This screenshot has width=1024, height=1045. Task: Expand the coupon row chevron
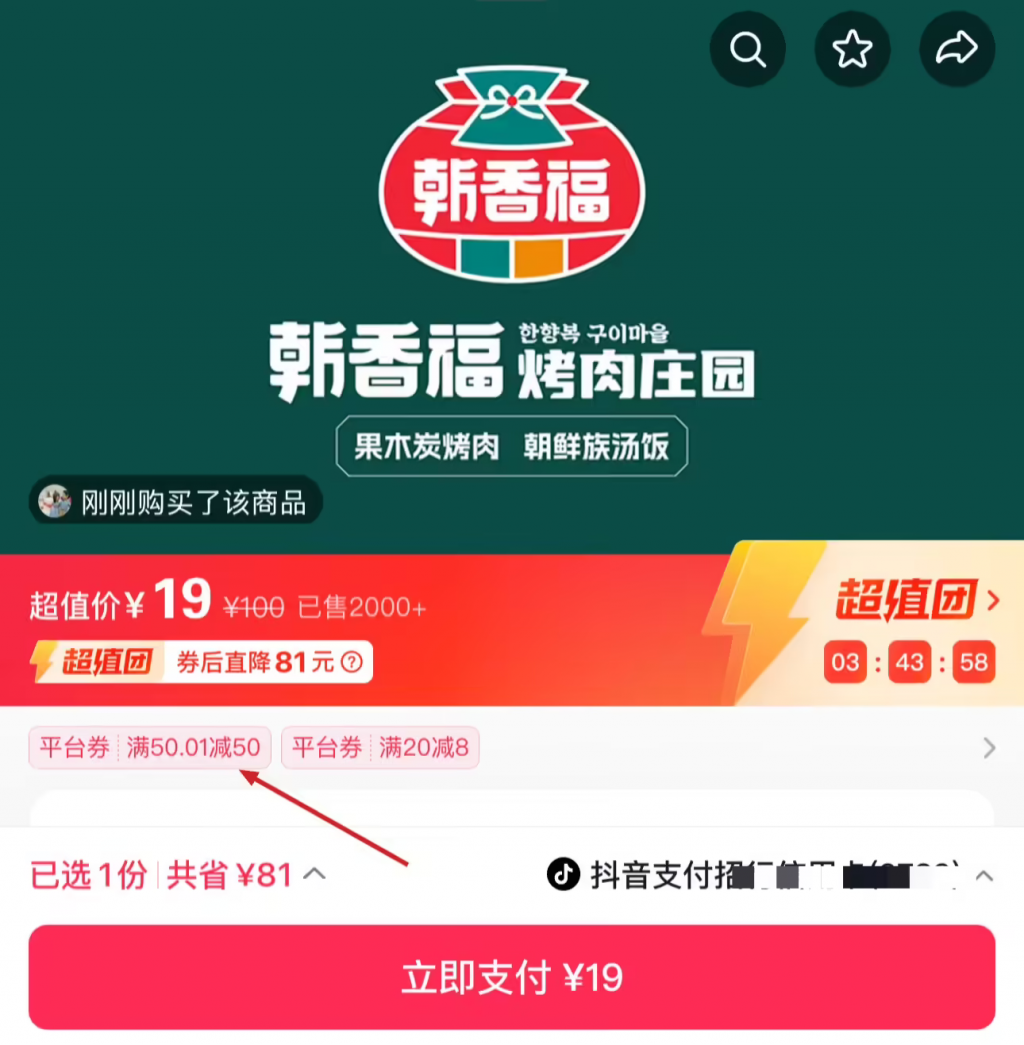tap(989, 748)
